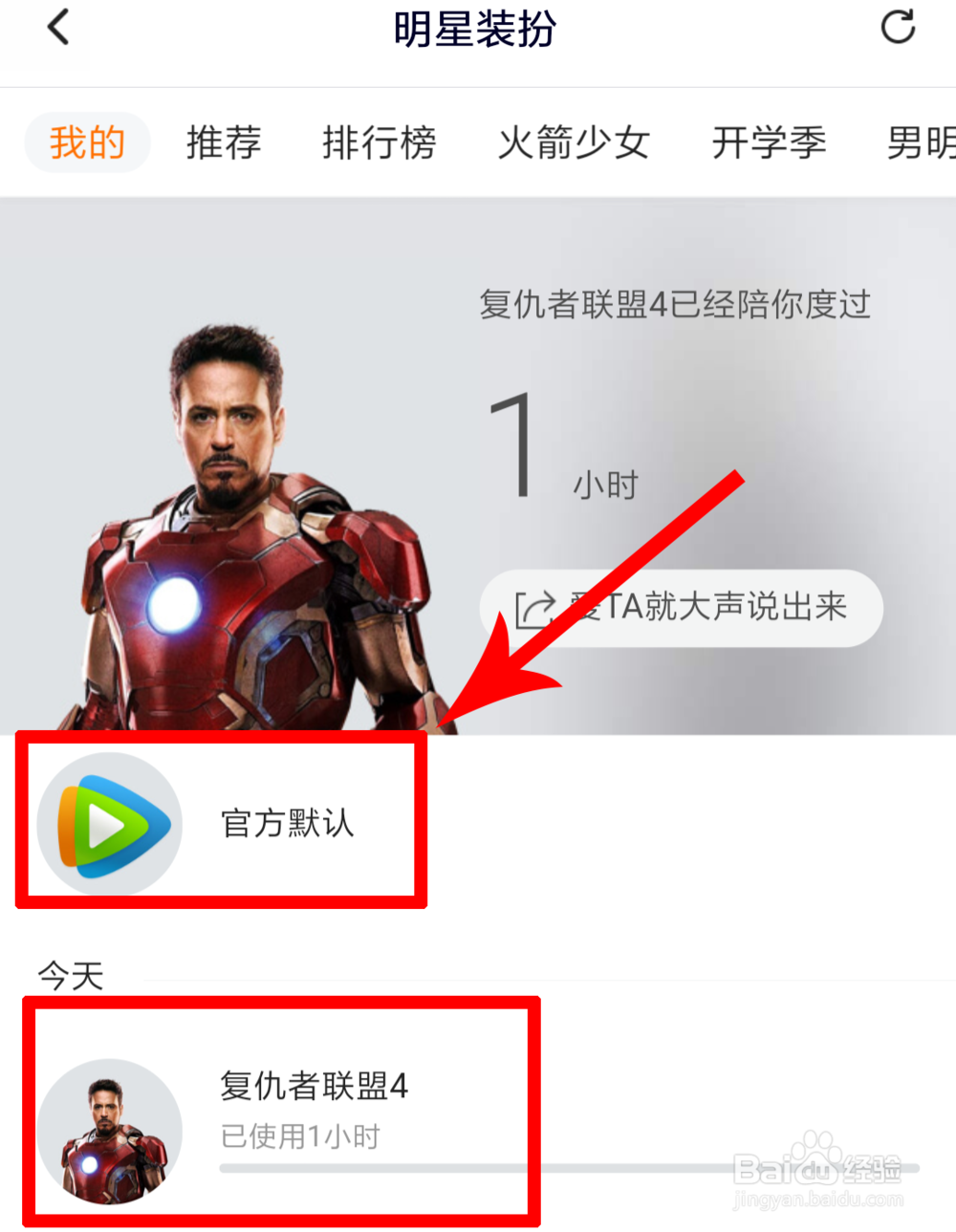Open the partially visible 男明星 category
The height and width of the screenshot is (1232, 956).
click(x=923, y=141)
